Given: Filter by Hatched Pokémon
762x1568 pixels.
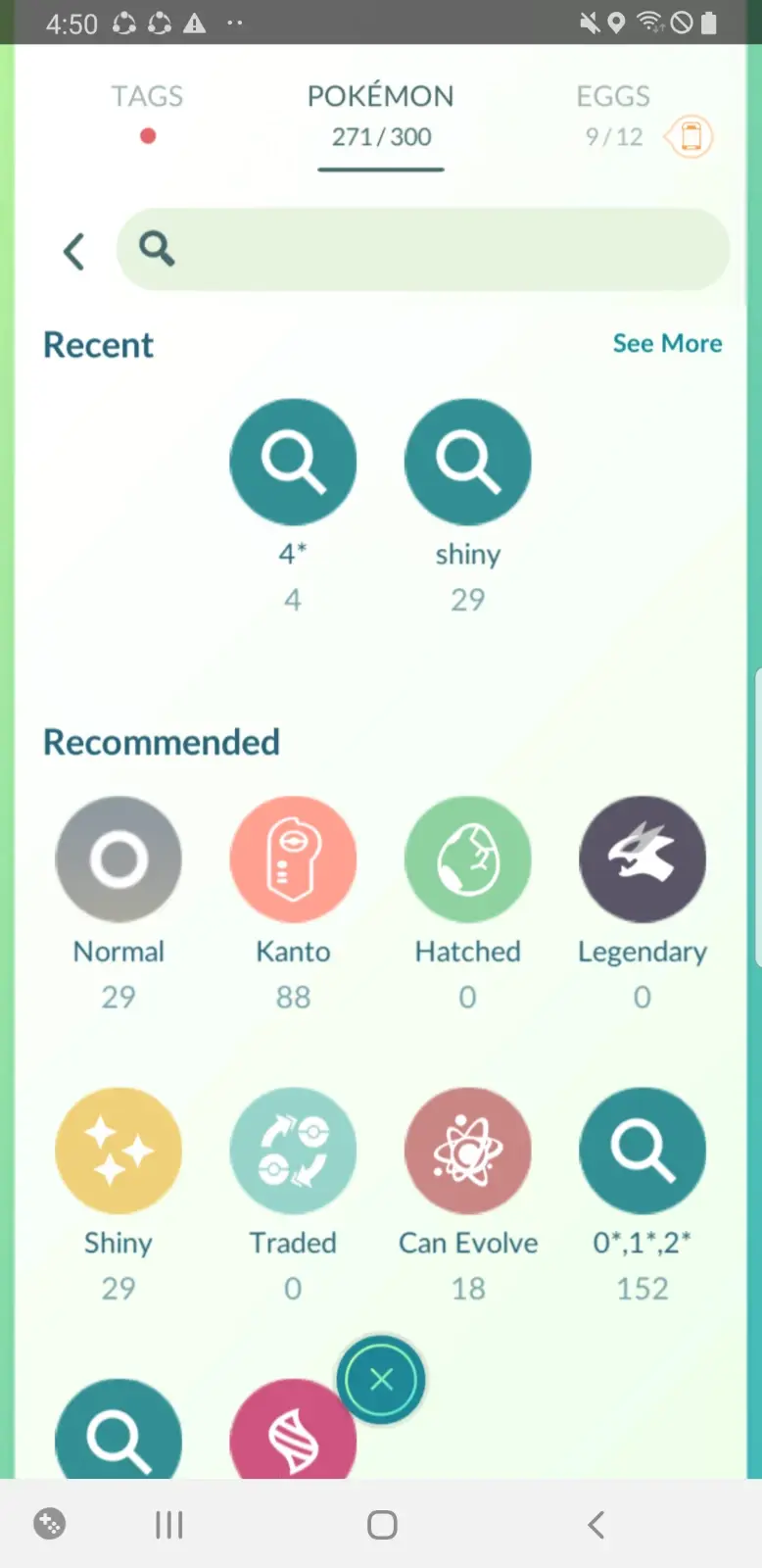Looking at the screenshot, I should click(467, 859).
